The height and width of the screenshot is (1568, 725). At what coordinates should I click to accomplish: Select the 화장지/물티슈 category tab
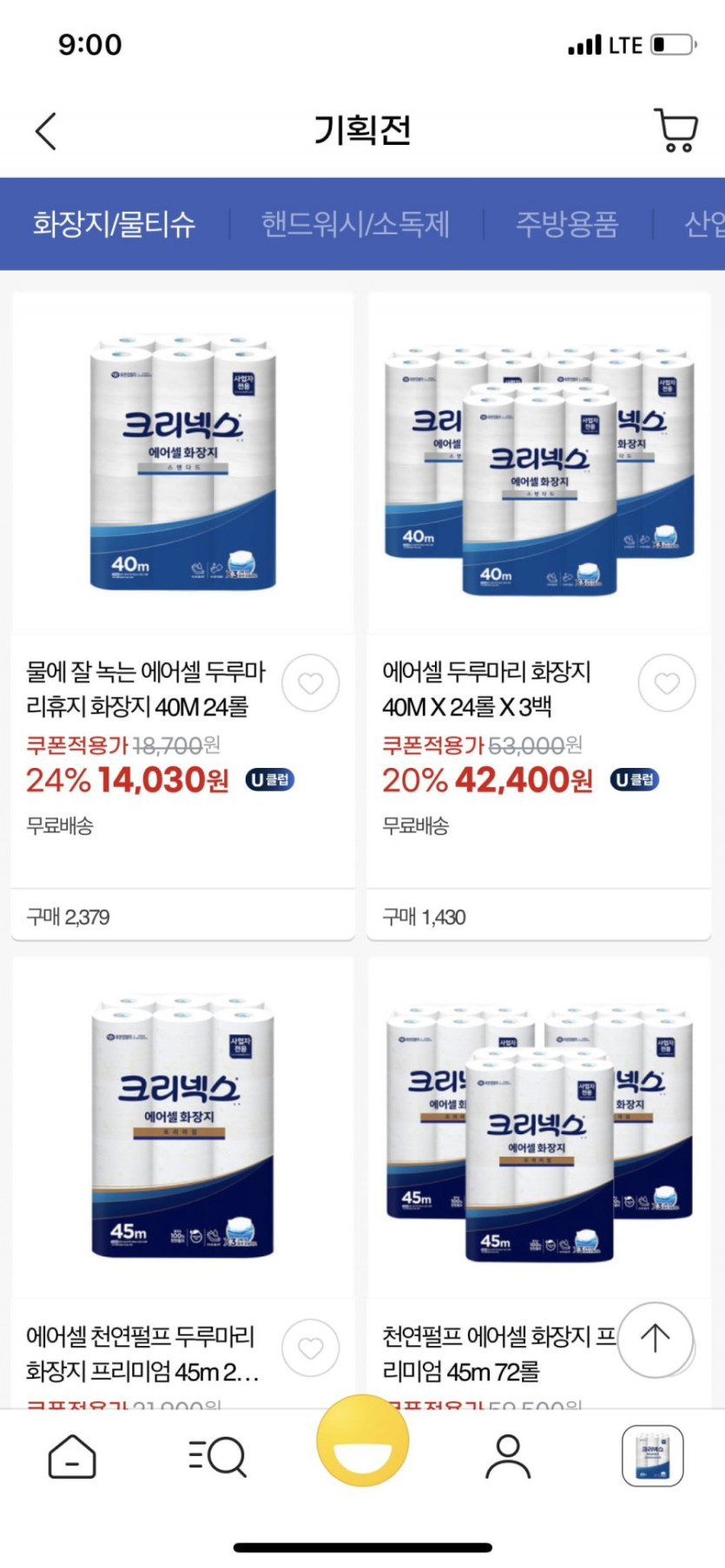point(114,225)
